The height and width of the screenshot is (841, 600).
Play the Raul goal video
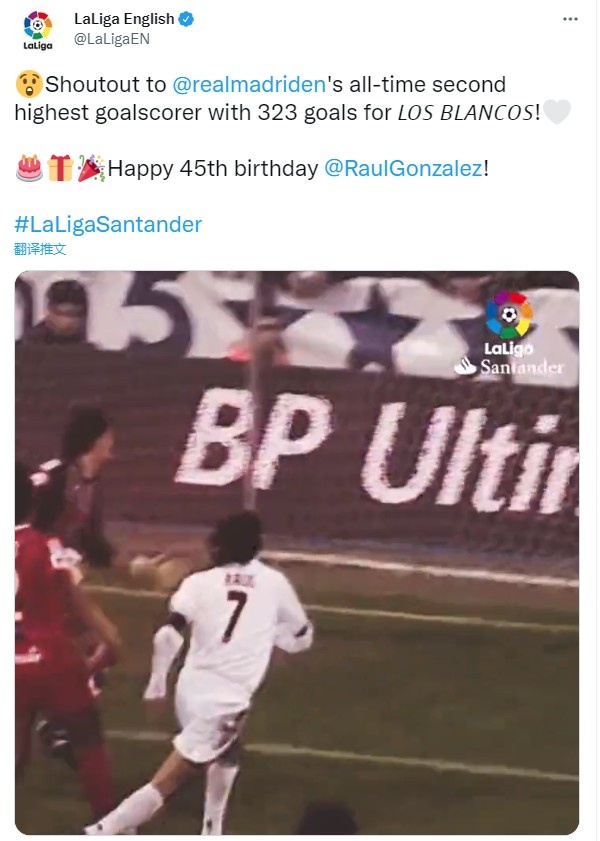pos(297,552)
